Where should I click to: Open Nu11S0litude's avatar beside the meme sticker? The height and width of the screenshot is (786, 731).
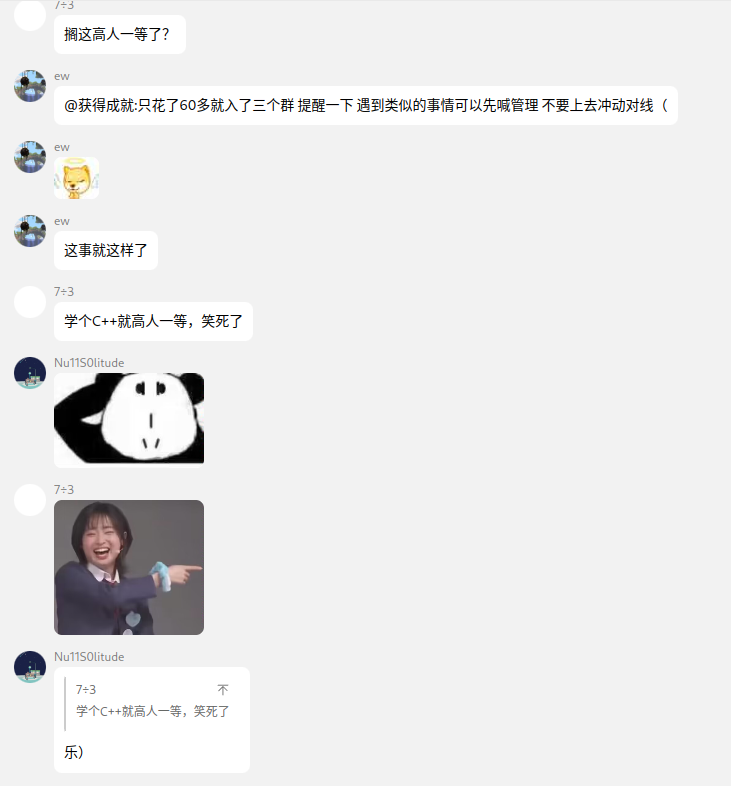click(30, 373)
